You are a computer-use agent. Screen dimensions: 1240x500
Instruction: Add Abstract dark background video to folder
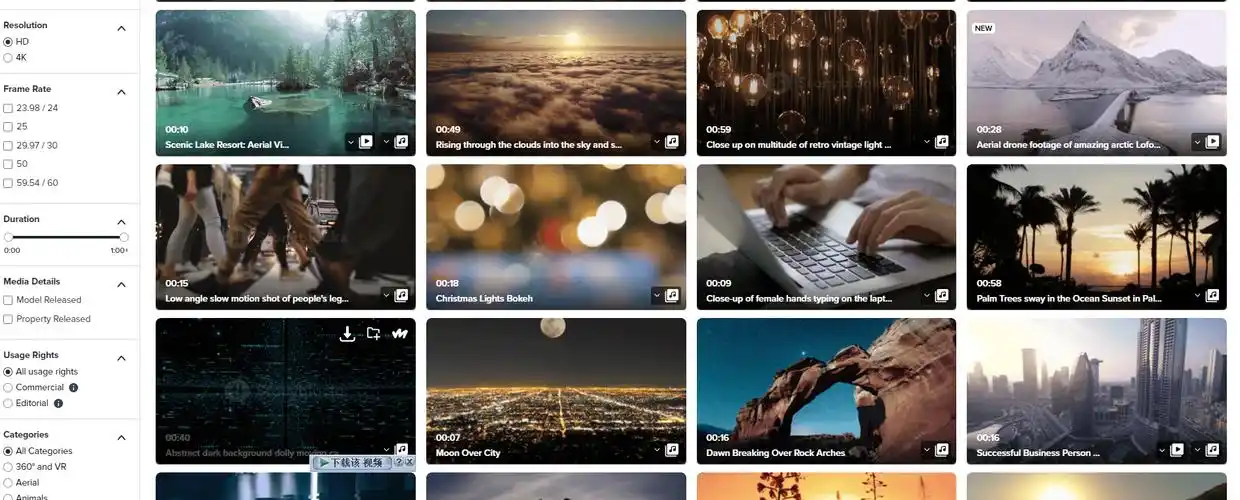coord(373,334)
